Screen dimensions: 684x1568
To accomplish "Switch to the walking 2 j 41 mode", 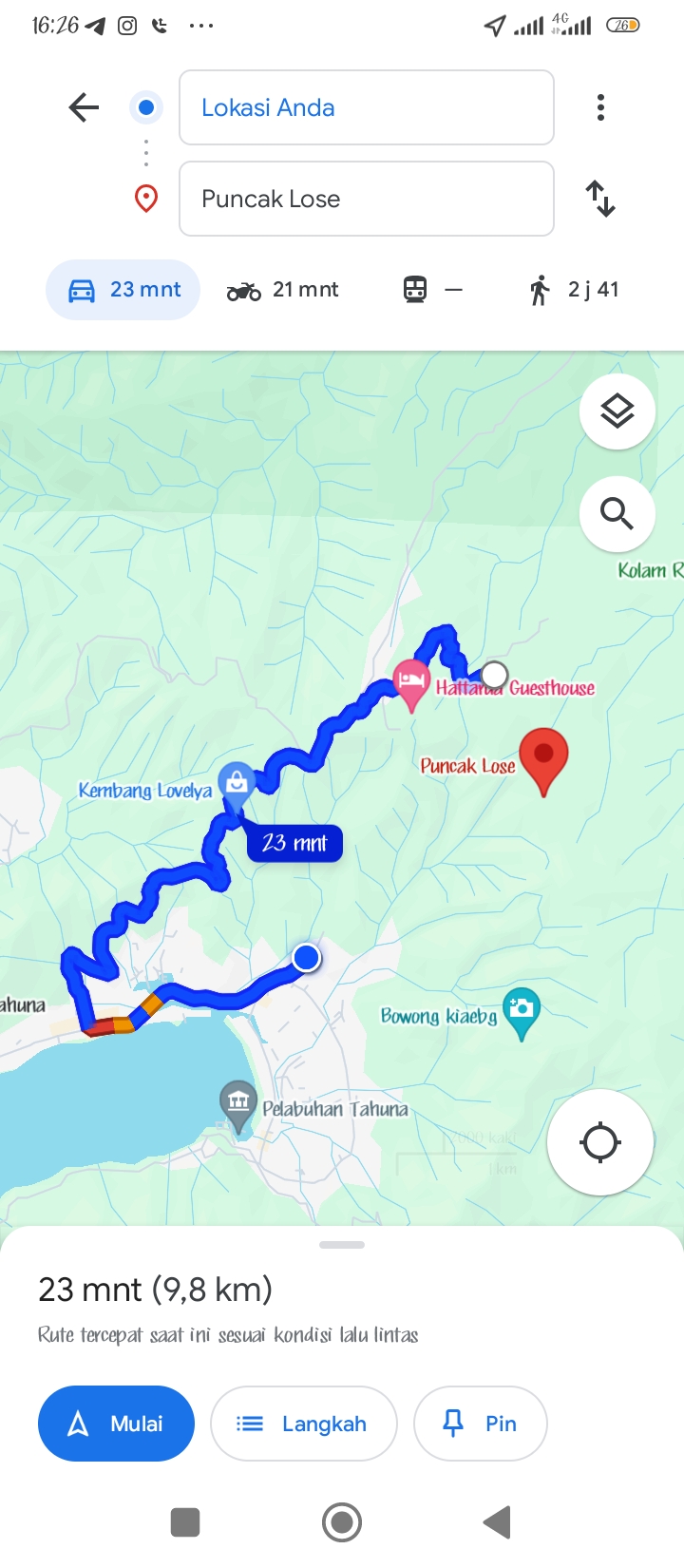I will (x=574, y=290).
